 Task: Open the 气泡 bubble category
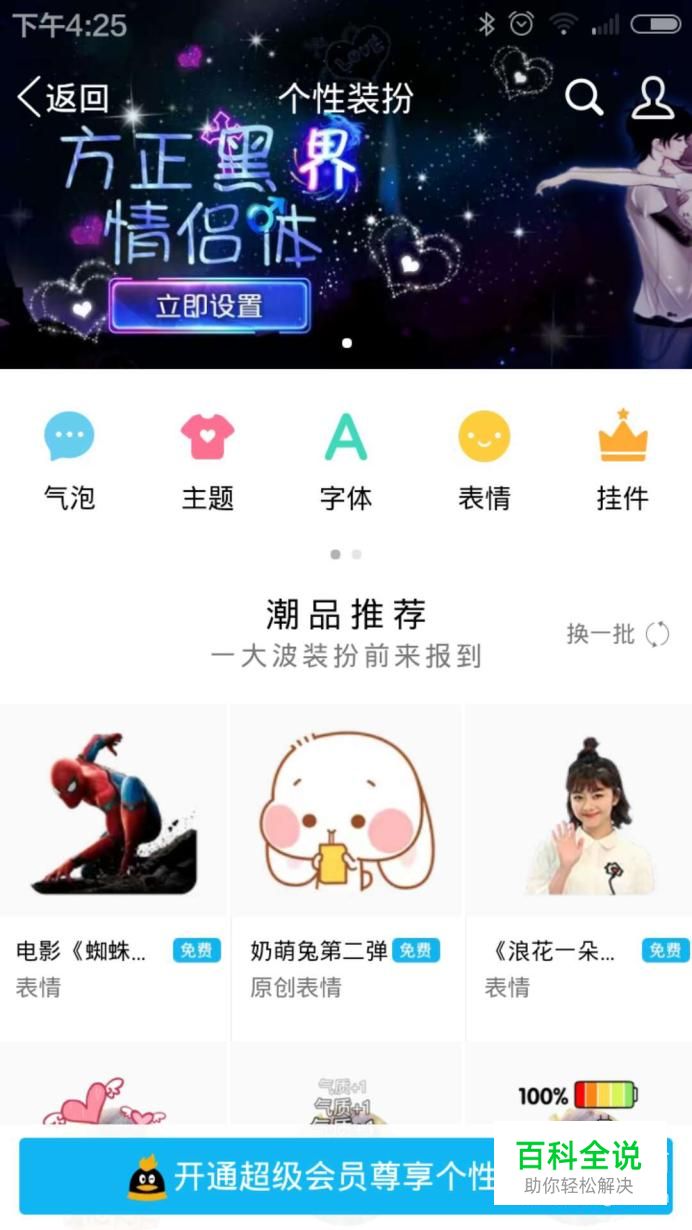pyautogui.click(x=69, y=461)
